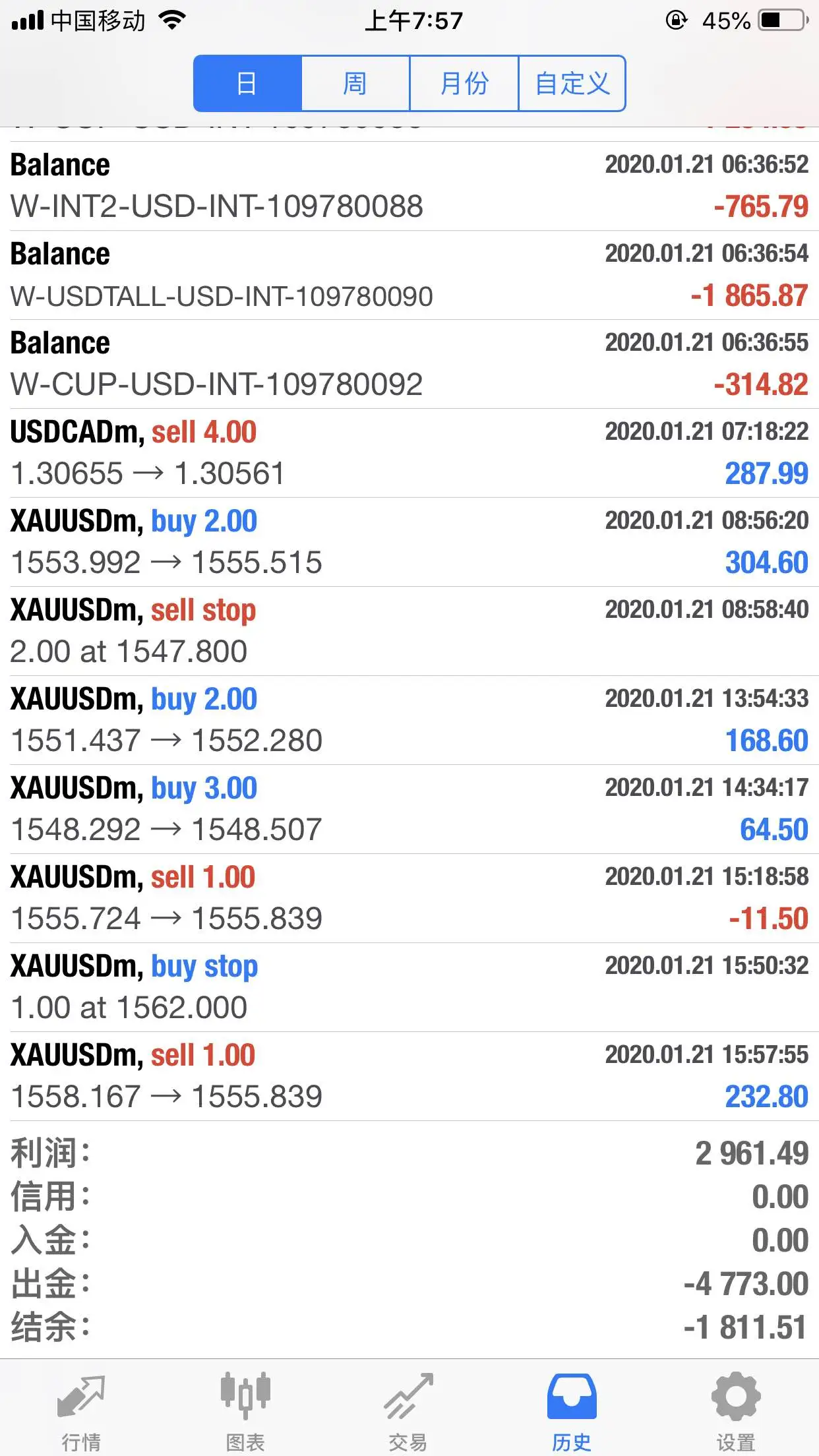Choose the 自定义 custom period

click(572, 84)
